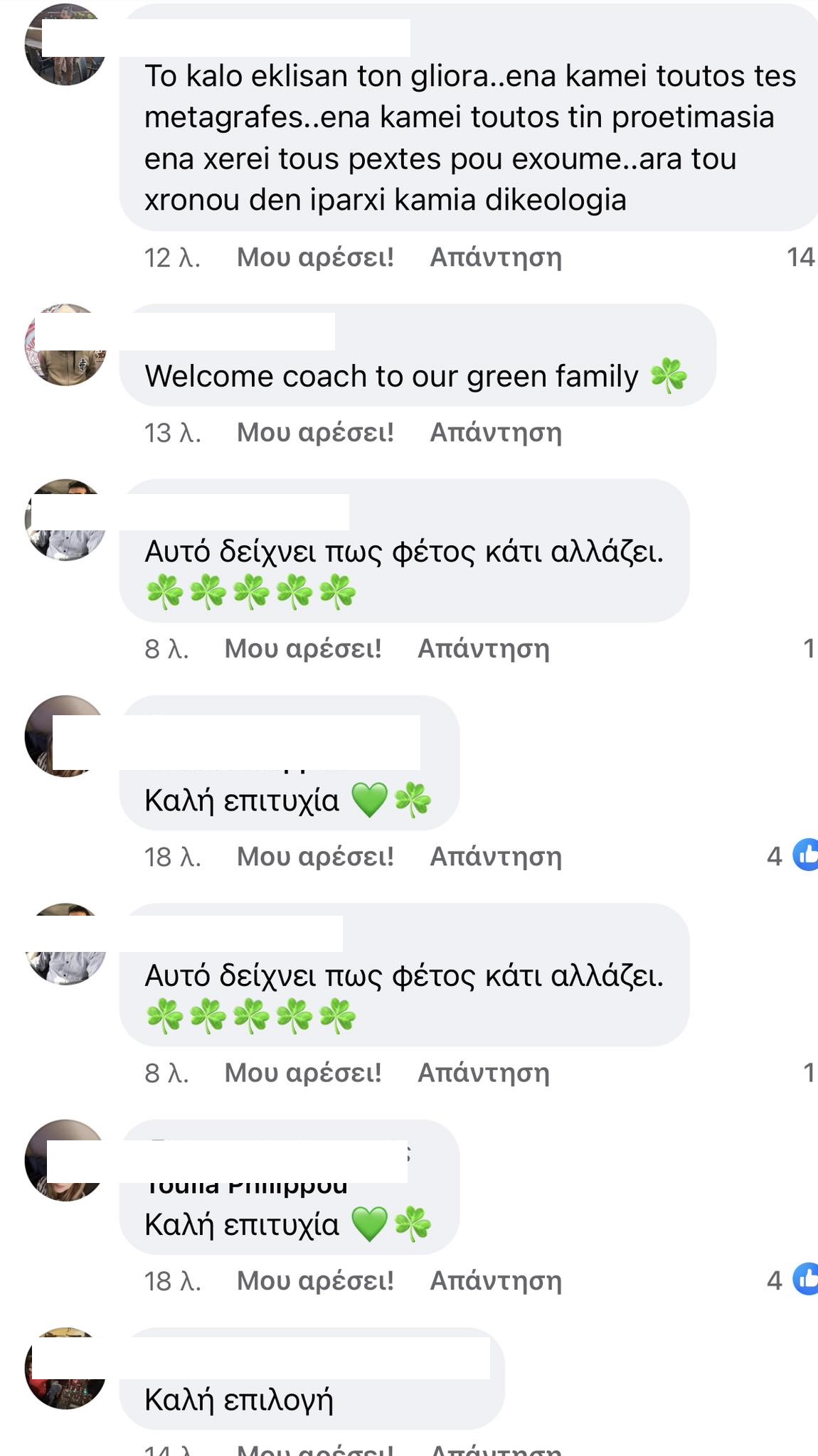
Task: Like the comment starting "To kalo eklisan ton gliora"
Action: click(x=315, y=257)
